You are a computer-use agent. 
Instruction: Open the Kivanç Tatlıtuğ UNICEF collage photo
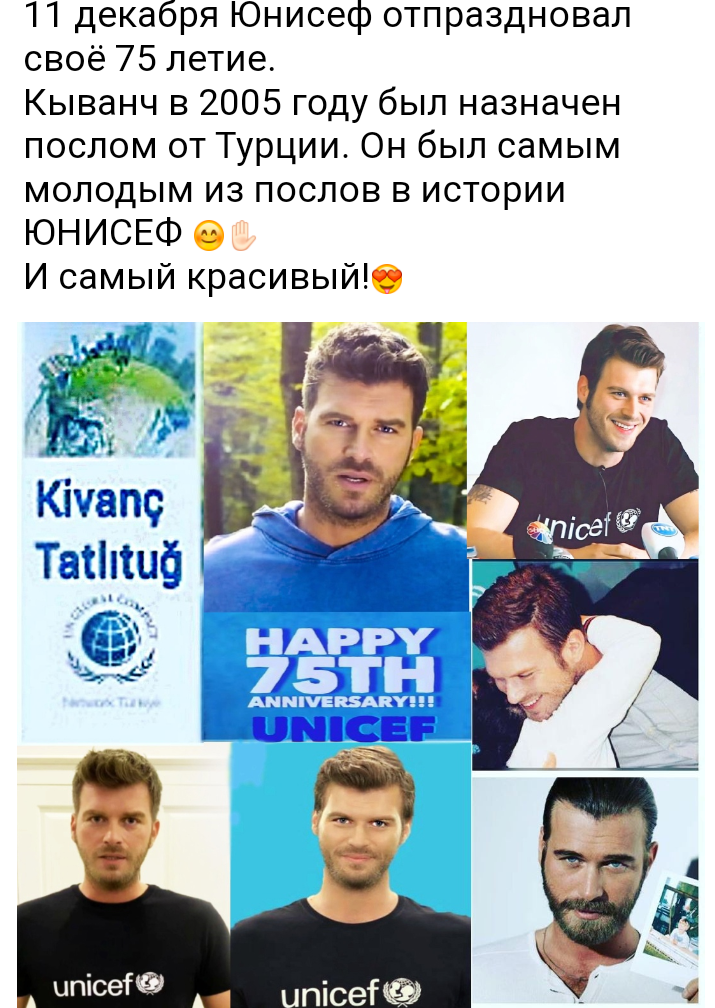[357, 664]
